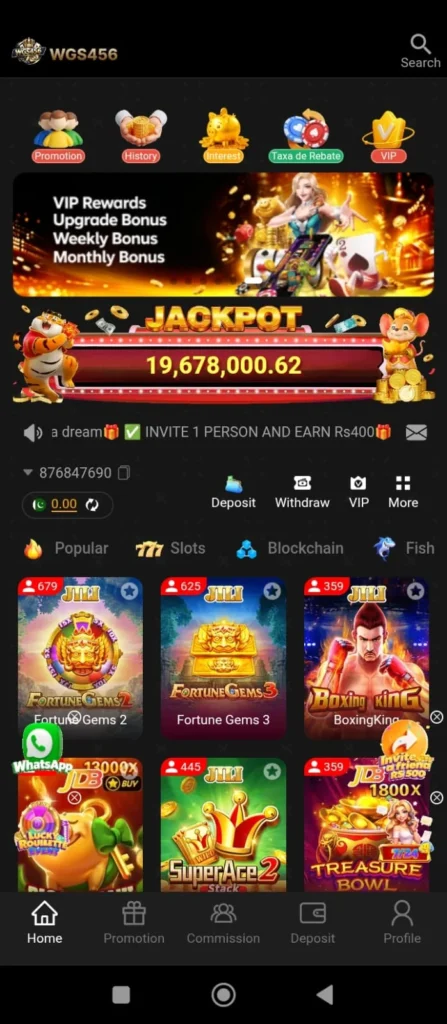Switch to the Commission tab
Viewport: 447px width, 1024px height.
(x=224, y=923)
